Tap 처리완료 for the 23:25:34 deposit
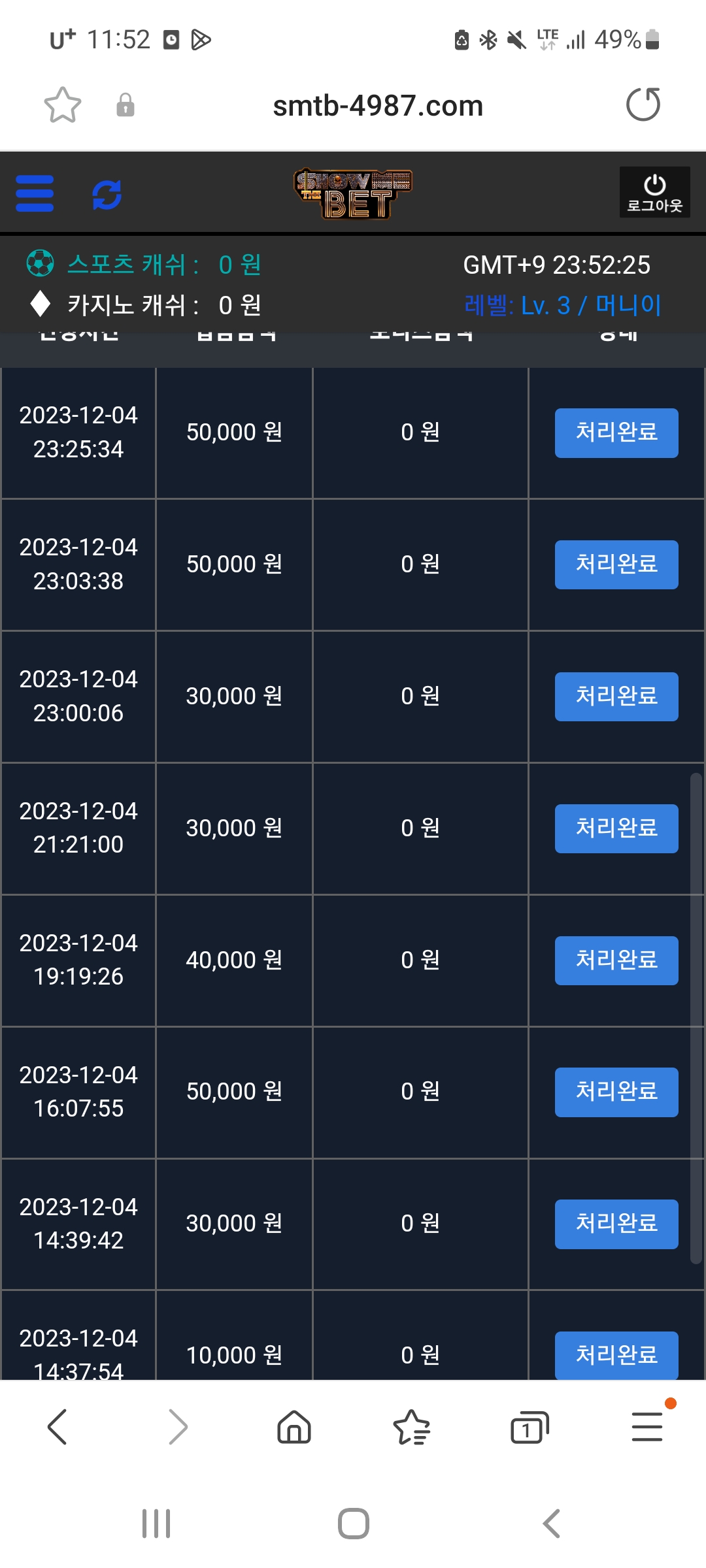 pos(616,433)
